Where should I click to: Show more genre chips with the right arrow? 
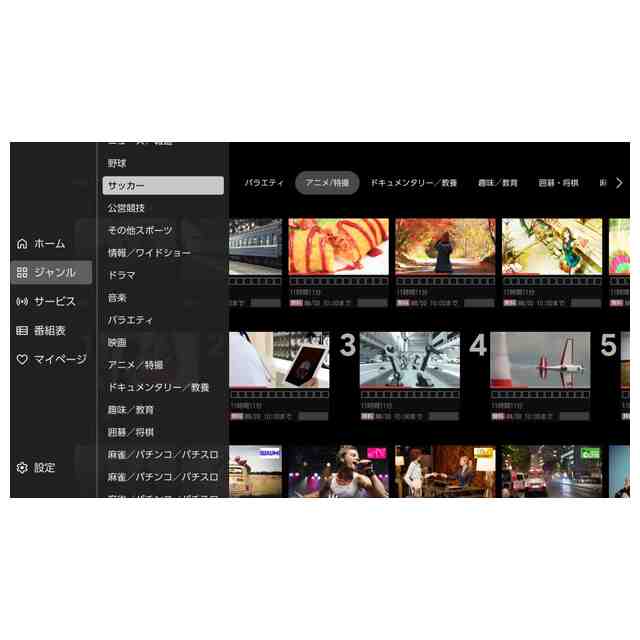619,183
